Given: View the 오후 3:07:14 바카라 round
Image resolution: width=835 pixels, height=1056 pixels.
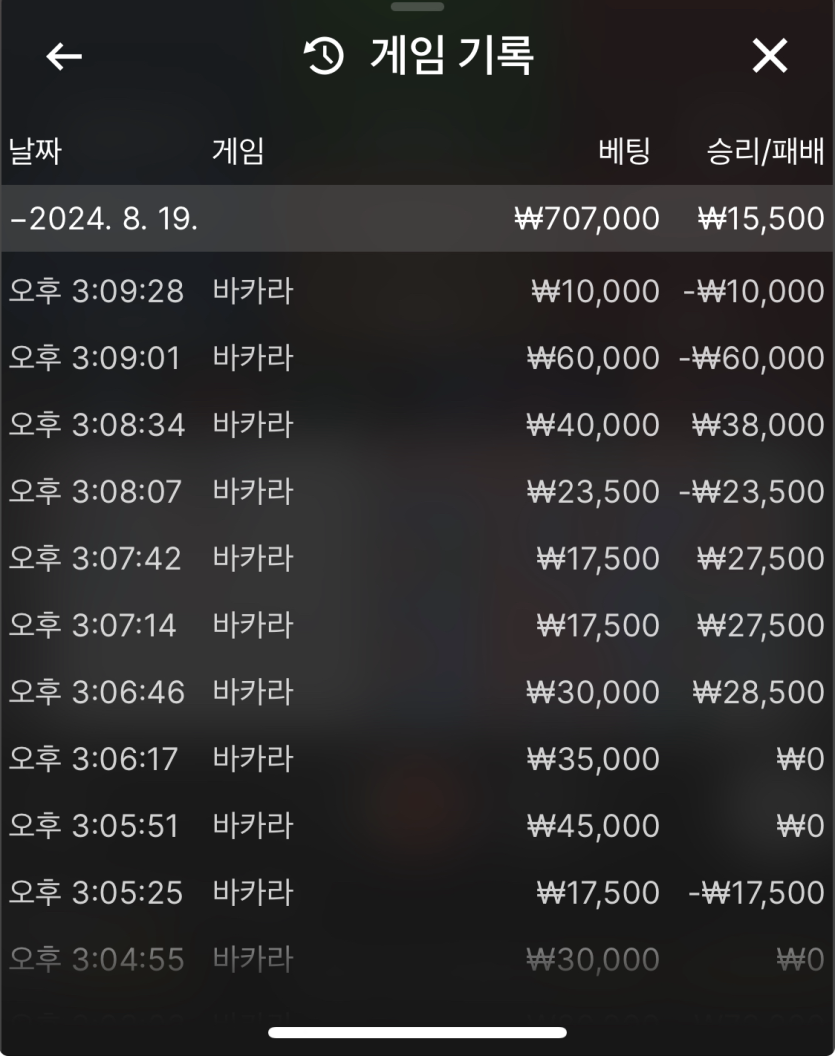Looking at the screenshot, I should point(416,625).
